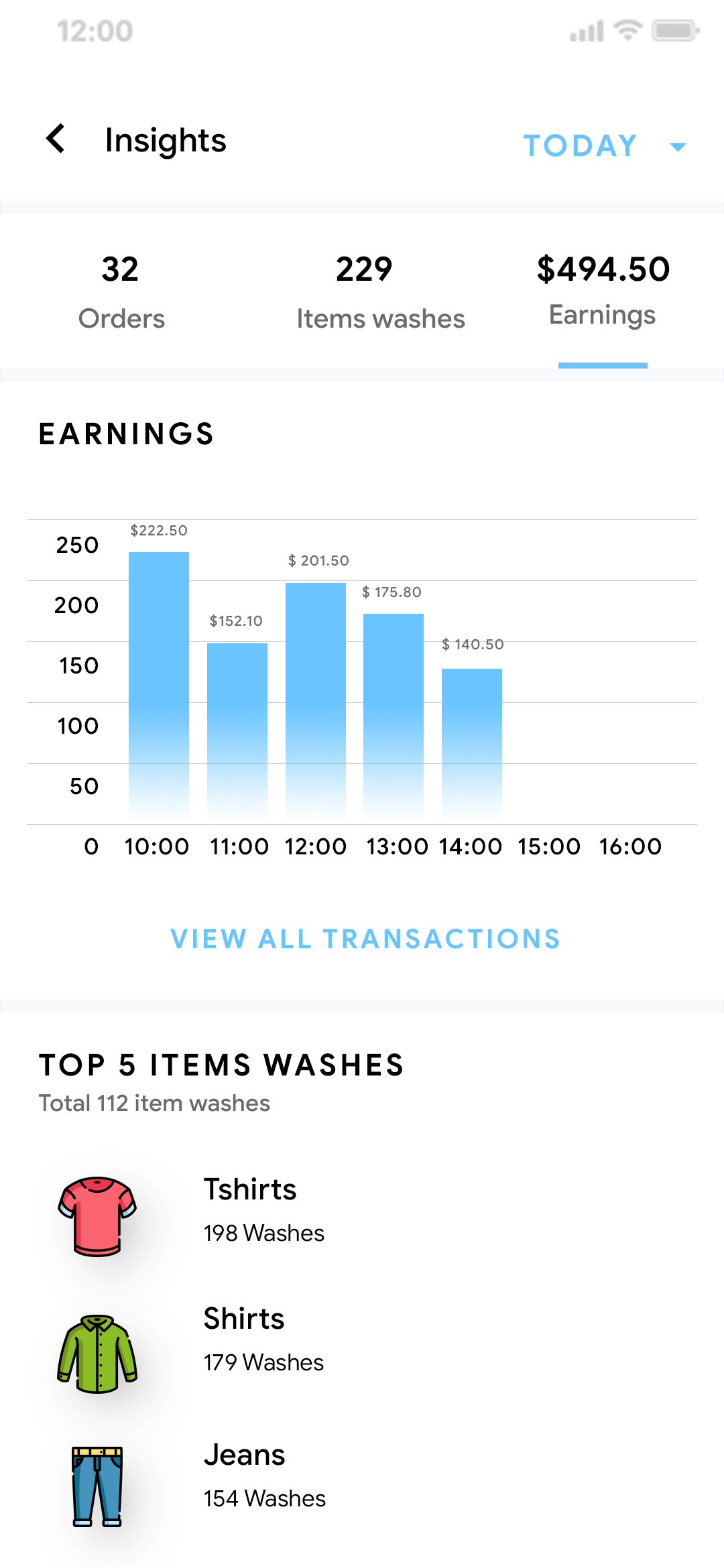The height and width of the screenshot is (1568, 724).
Task: Click the dropdown arrow next to TODAY
Action: coord(678,146)
